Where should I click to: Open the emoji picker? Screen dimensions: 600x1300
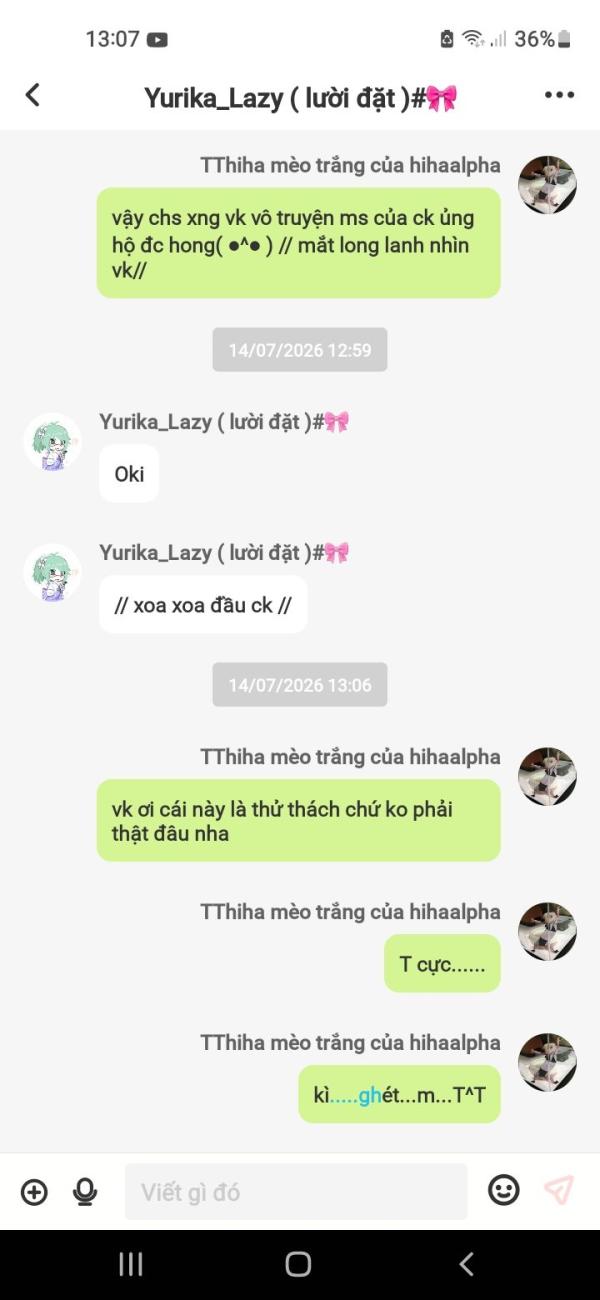(x=504, y=1190)
